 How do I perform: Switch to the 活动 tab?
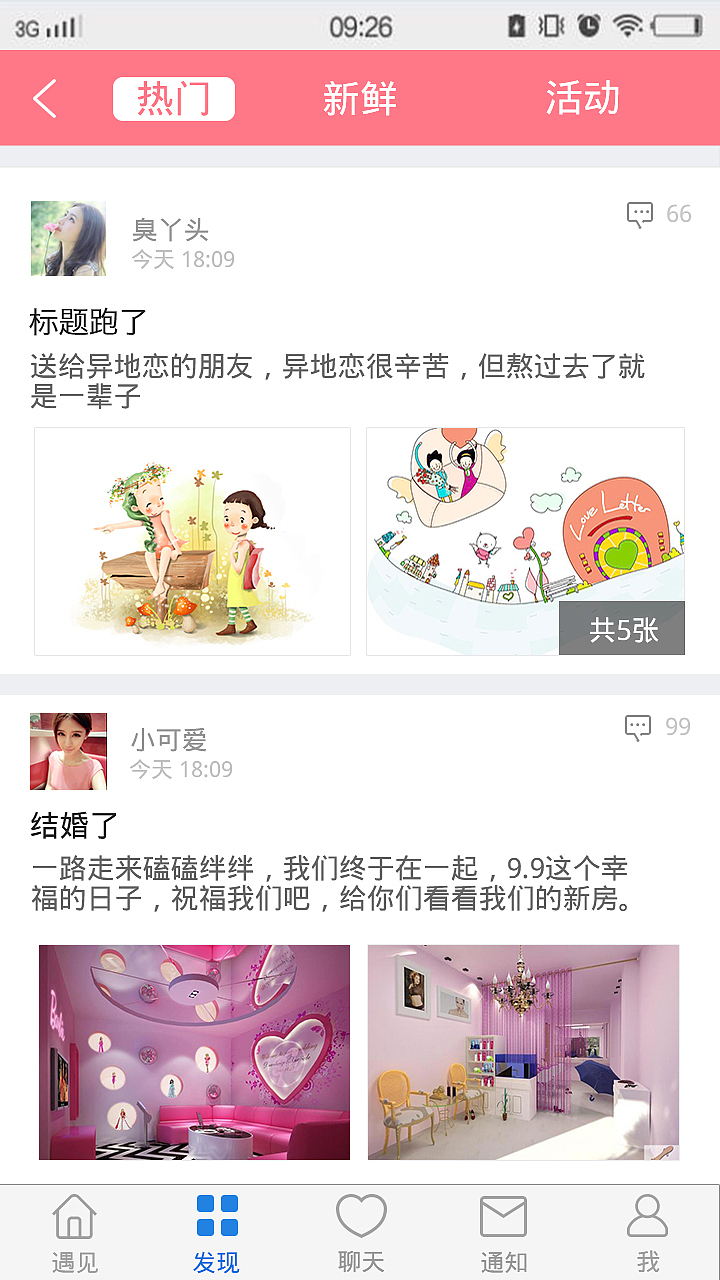[582, 99]
